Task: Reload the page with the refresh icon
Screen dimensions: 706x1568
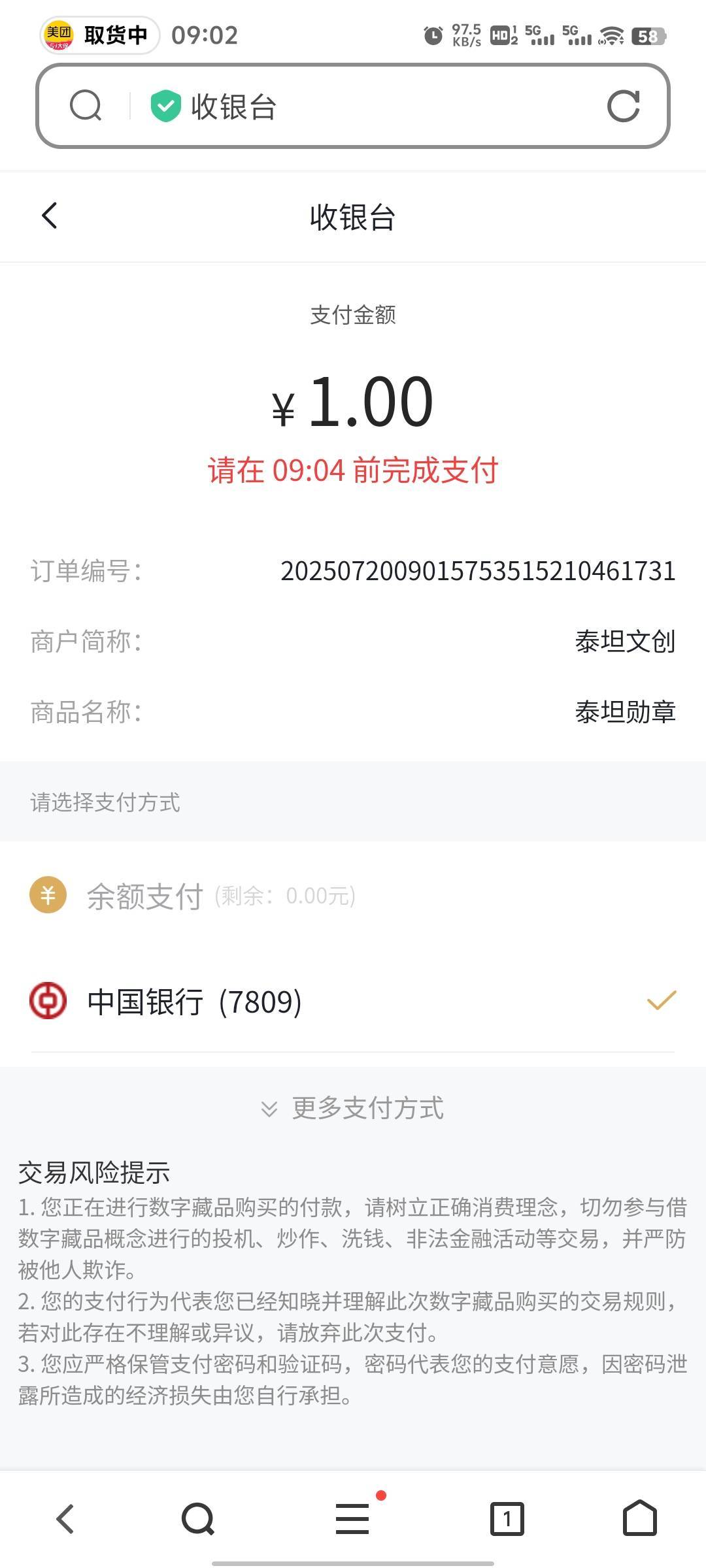Action: (623, 106)
